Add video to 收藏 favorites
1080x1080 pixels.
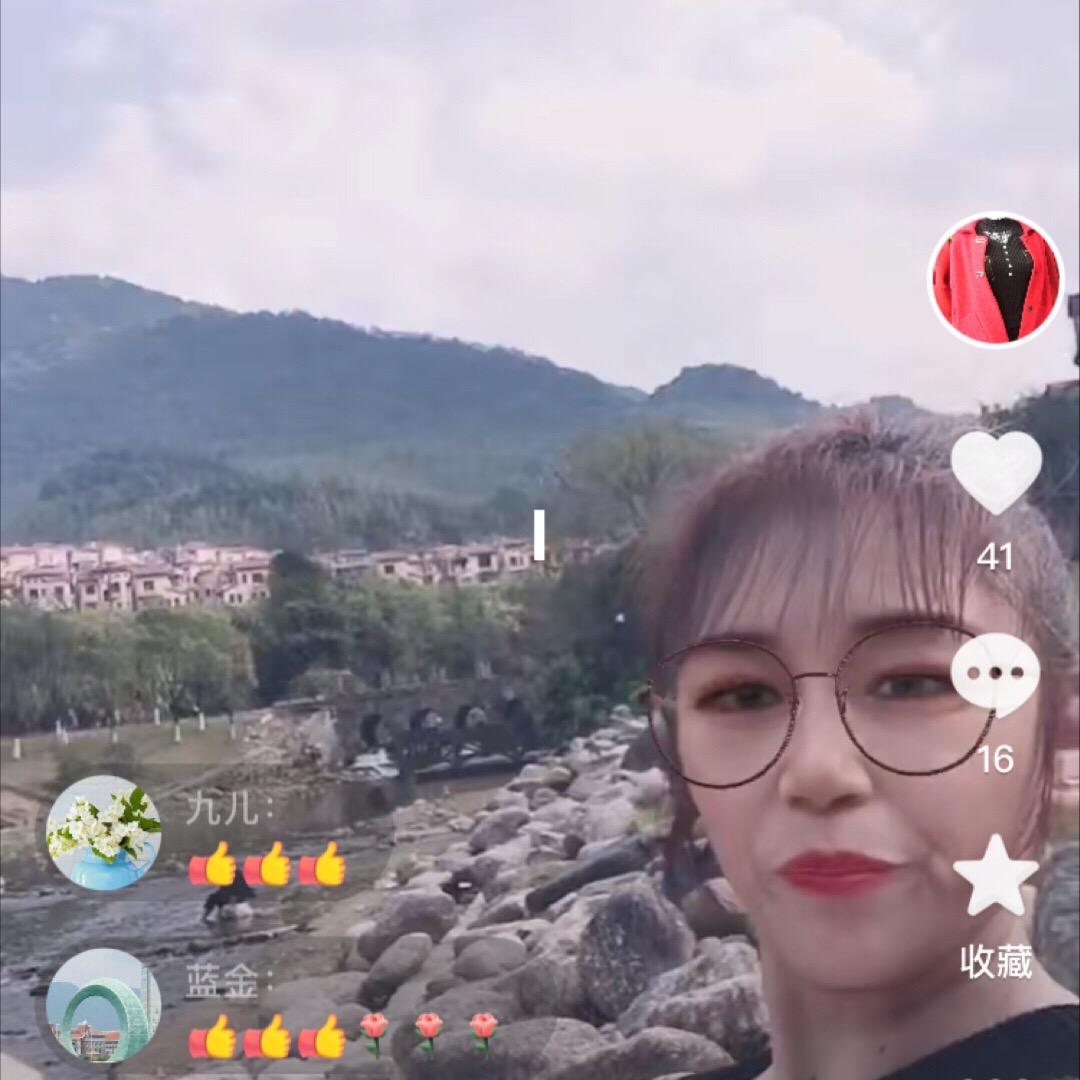tap(995, 876)
